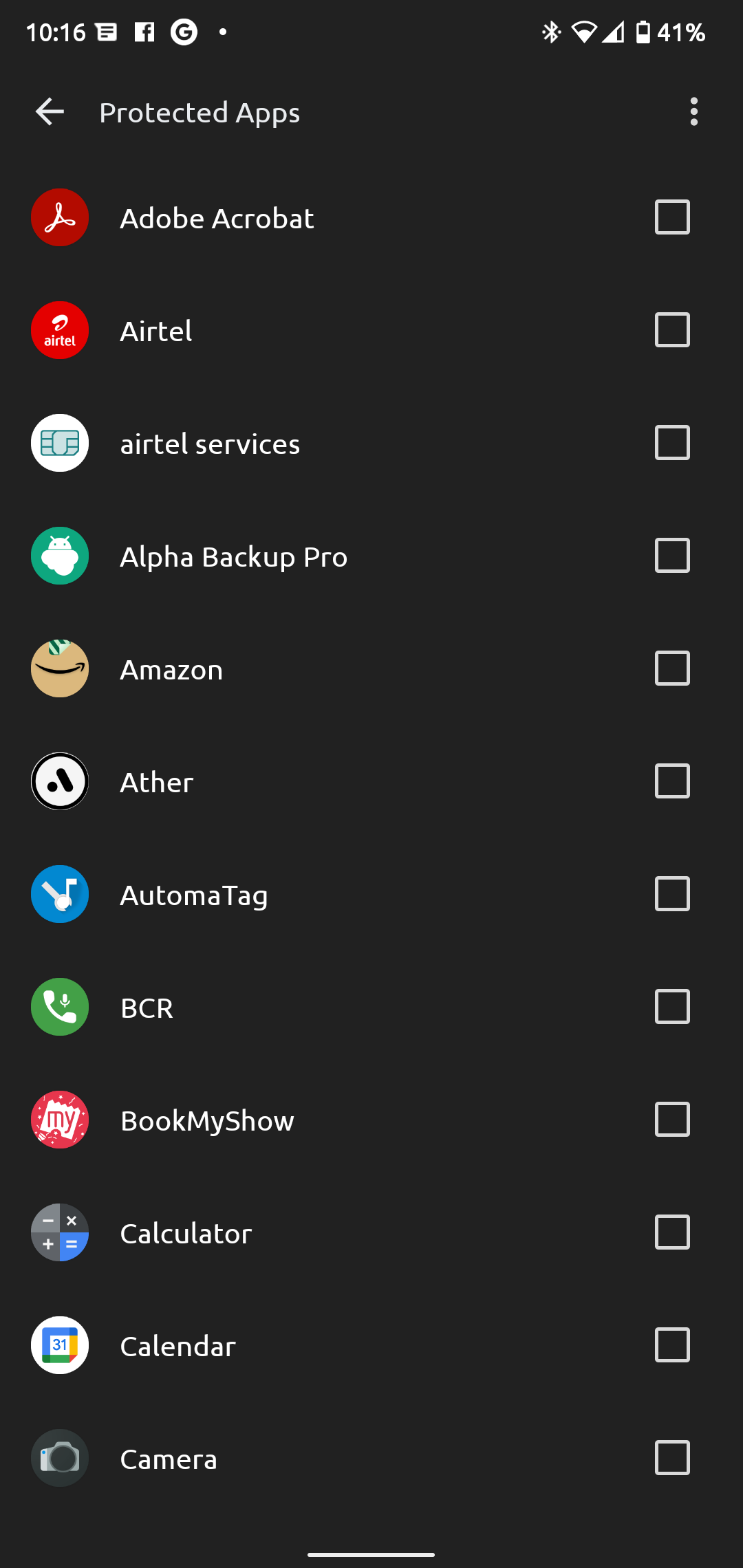The image size is (743, 1568).
Task: Click the airtel services SIM icon
Action: pos(60,444)
